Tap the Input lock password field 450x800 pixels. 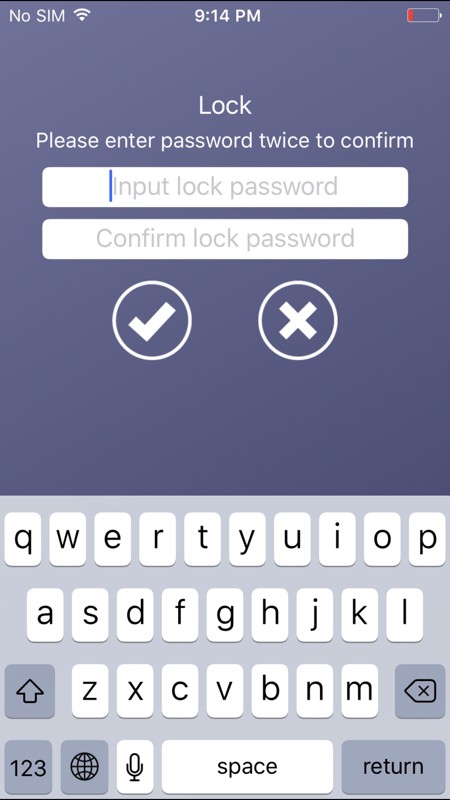pyautogui.click(x=225, y=187)
